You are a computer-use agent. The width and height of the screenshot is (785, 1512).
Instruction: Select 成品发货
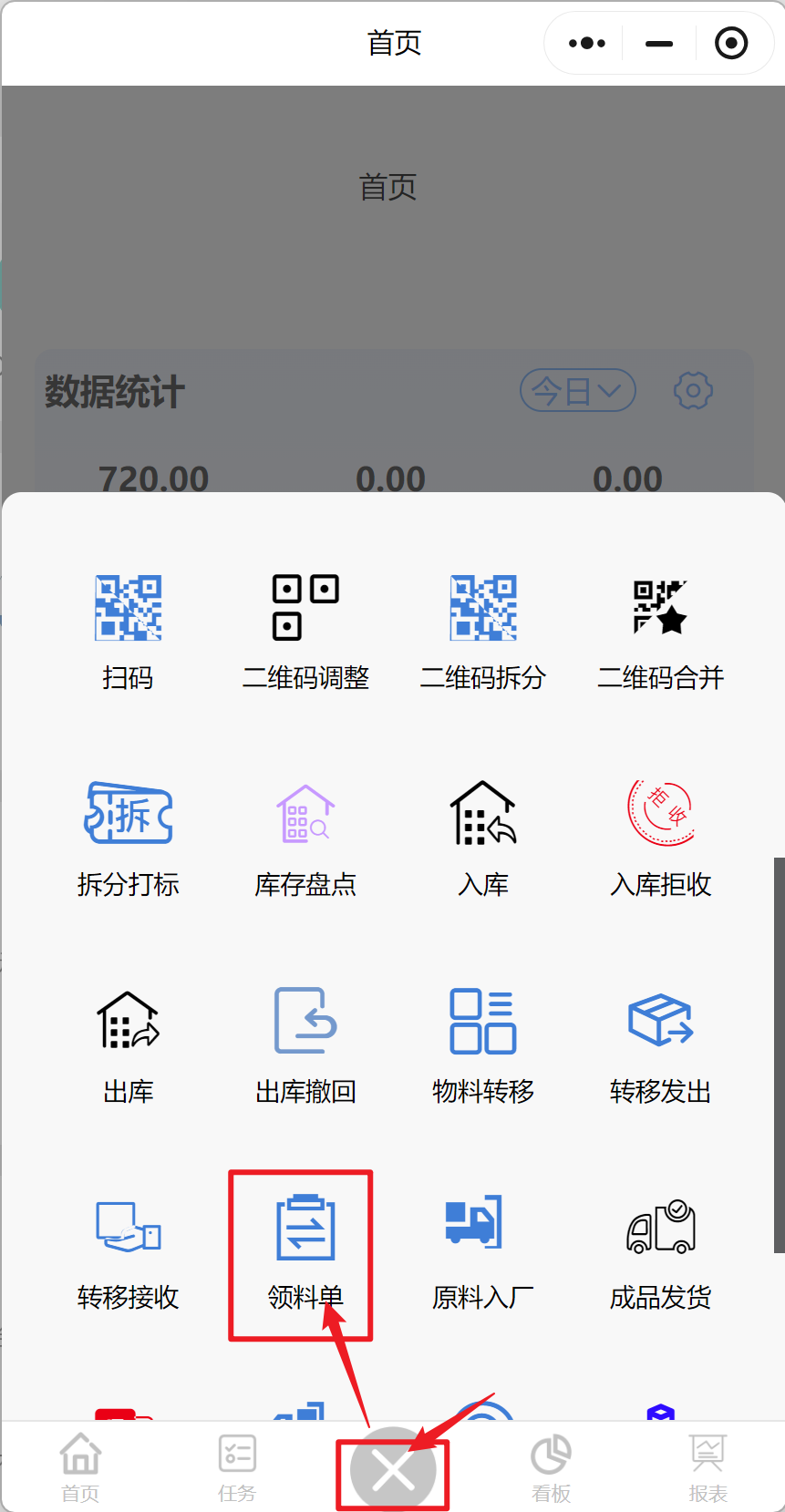661,1252
